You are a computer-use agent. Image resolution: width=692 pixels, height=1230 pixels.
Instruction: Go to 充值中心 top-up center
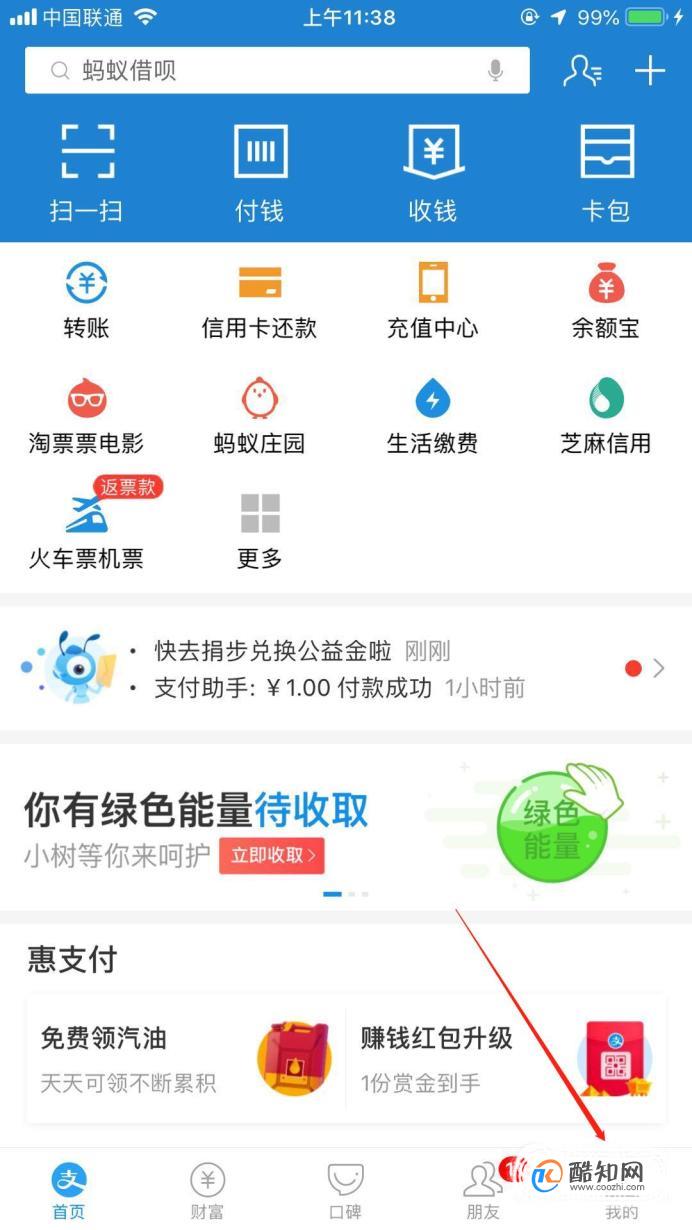tap(433, 300)
